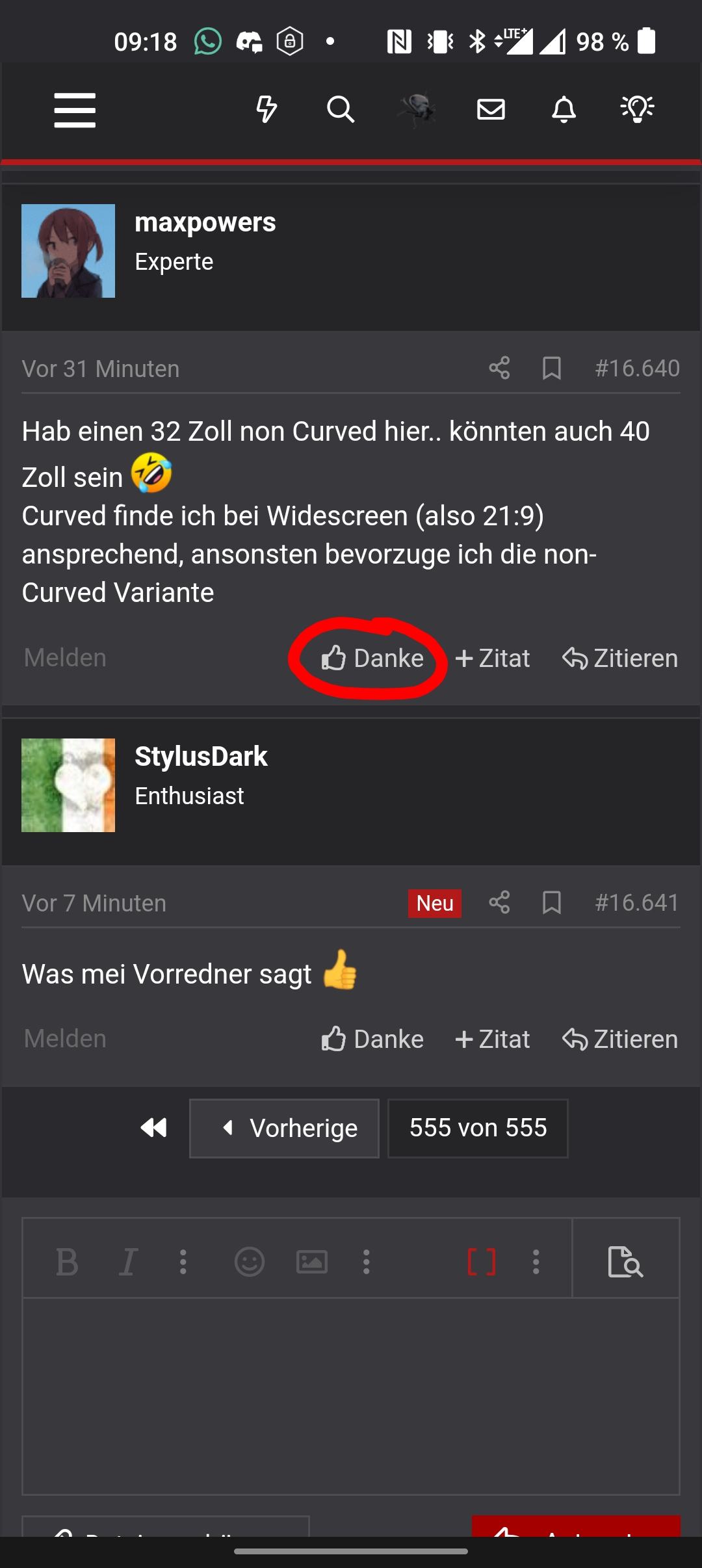Open StylusDark's profile
Image resolution: width=702 pixels, height=1568 pixels.
click(201, 757)
